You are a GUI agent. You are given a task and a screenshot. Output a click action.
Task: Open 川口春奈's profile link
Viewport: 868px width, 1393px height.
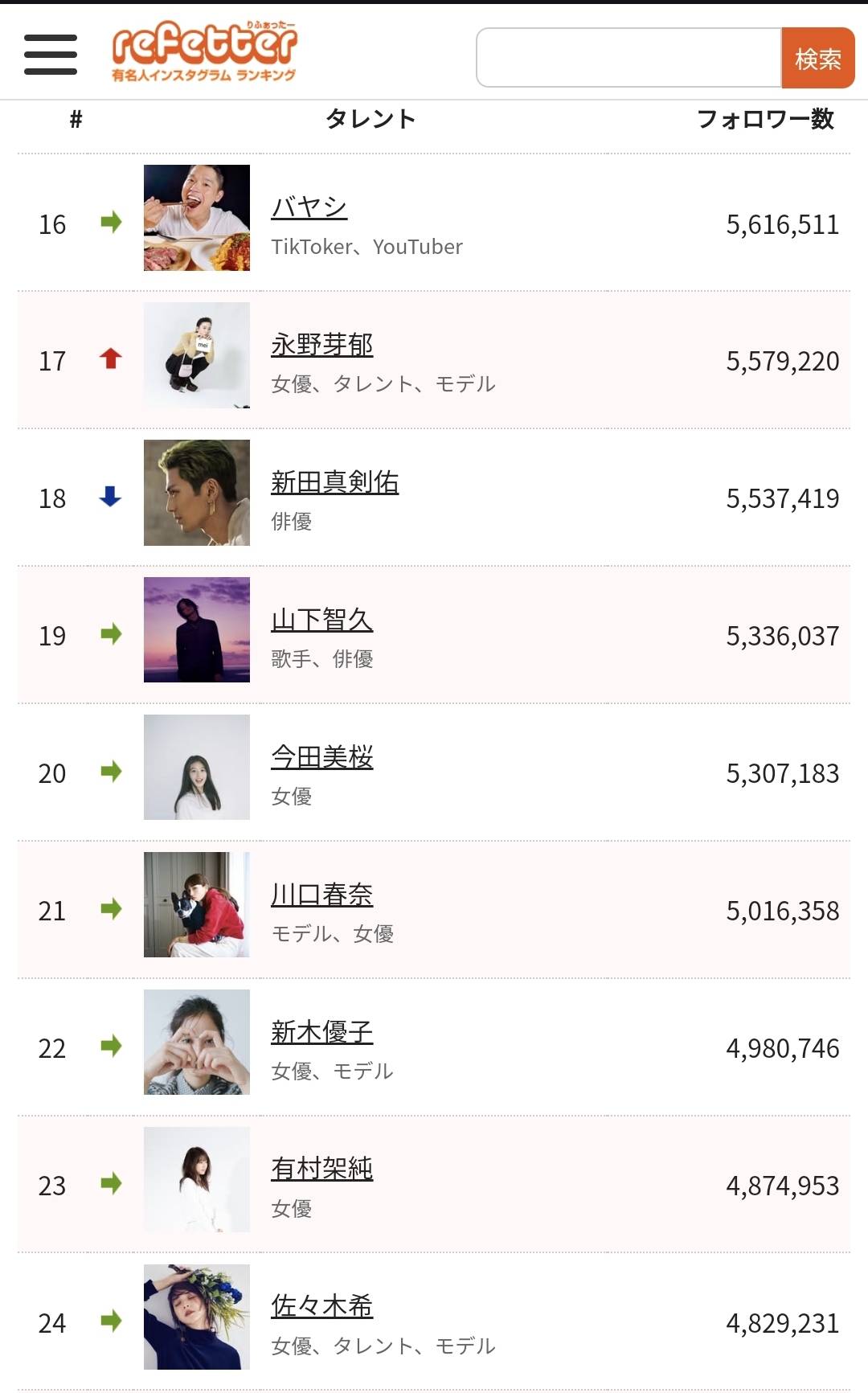pyautogui.click(x=321, y=895)
